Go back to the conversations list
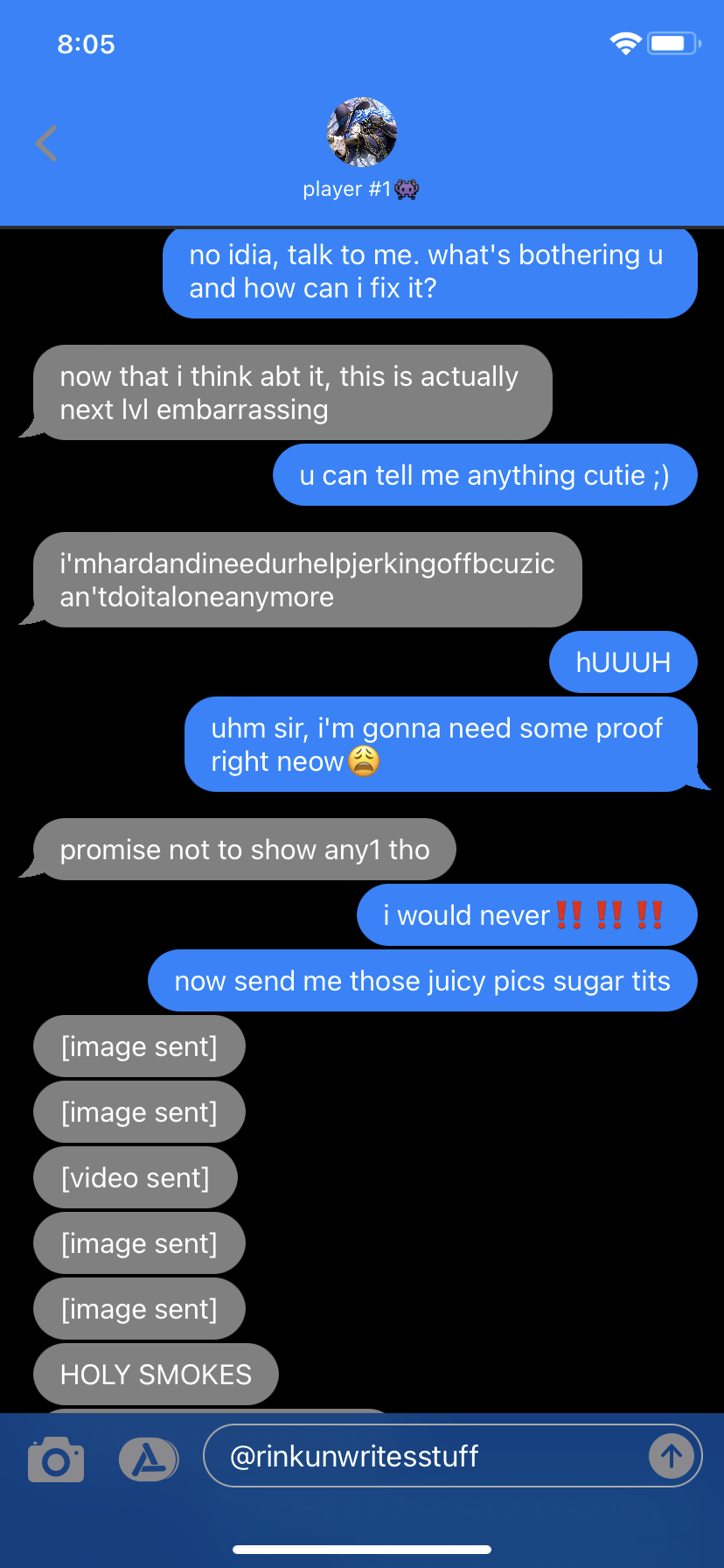 46,143
